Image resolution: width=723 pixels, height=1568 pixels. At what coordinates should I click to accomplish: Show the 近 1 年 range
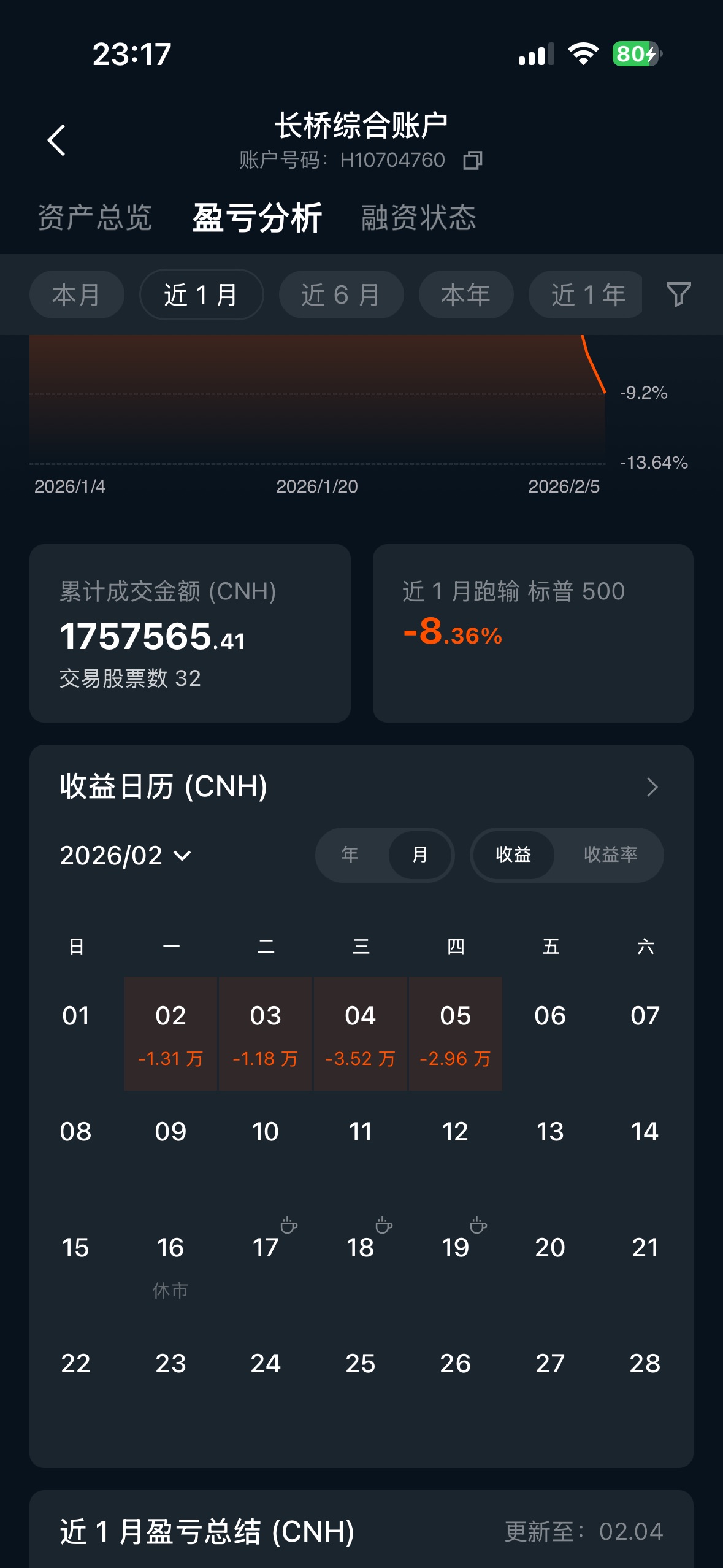pyautogui.click(x=587, y=295)
